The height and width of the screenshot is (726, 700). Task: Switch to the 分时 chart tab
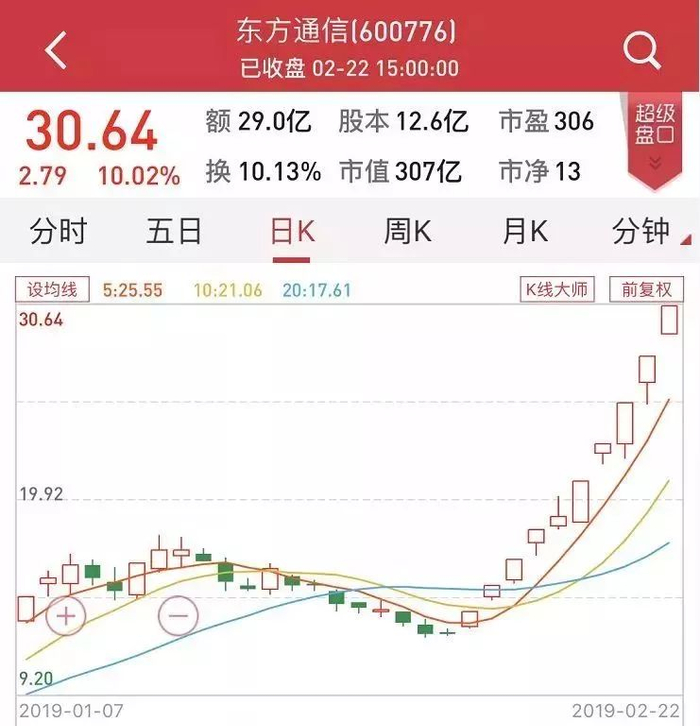[x=58, y=232]
